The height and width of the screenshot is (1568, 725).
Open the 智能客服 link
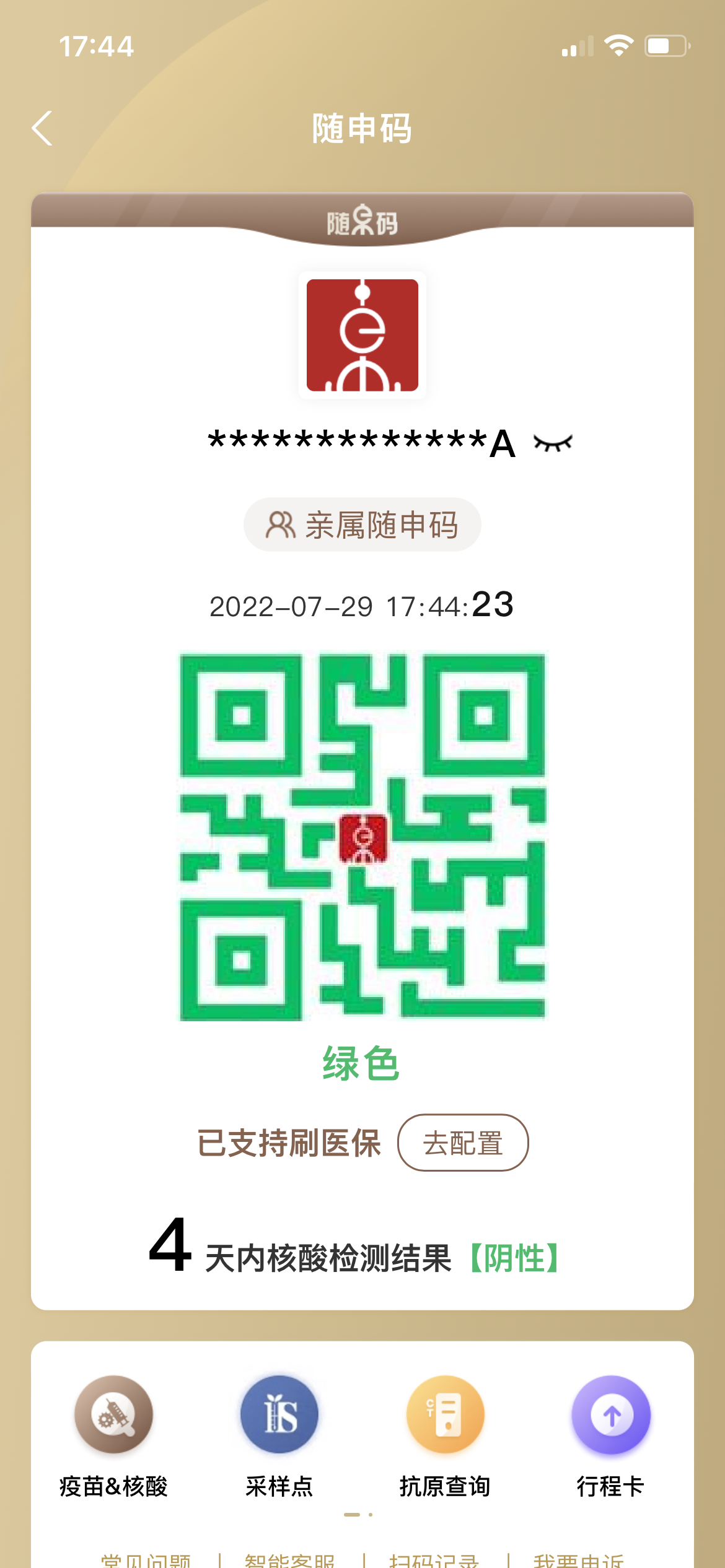coord(289,1560)
